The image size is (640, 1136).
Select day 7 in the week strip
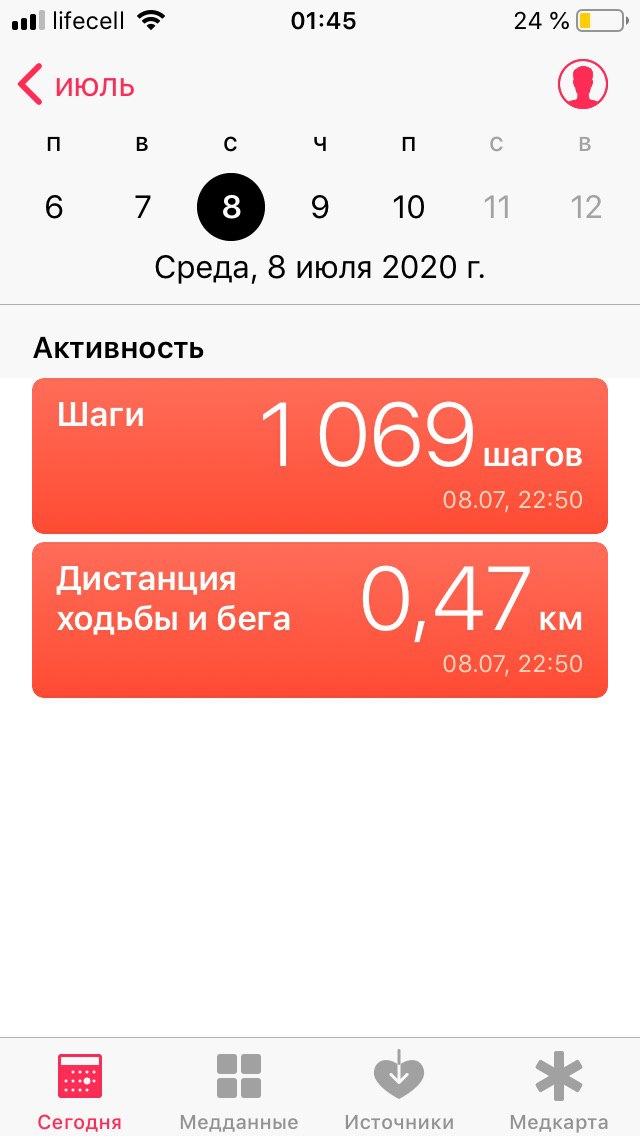(142, 208)
